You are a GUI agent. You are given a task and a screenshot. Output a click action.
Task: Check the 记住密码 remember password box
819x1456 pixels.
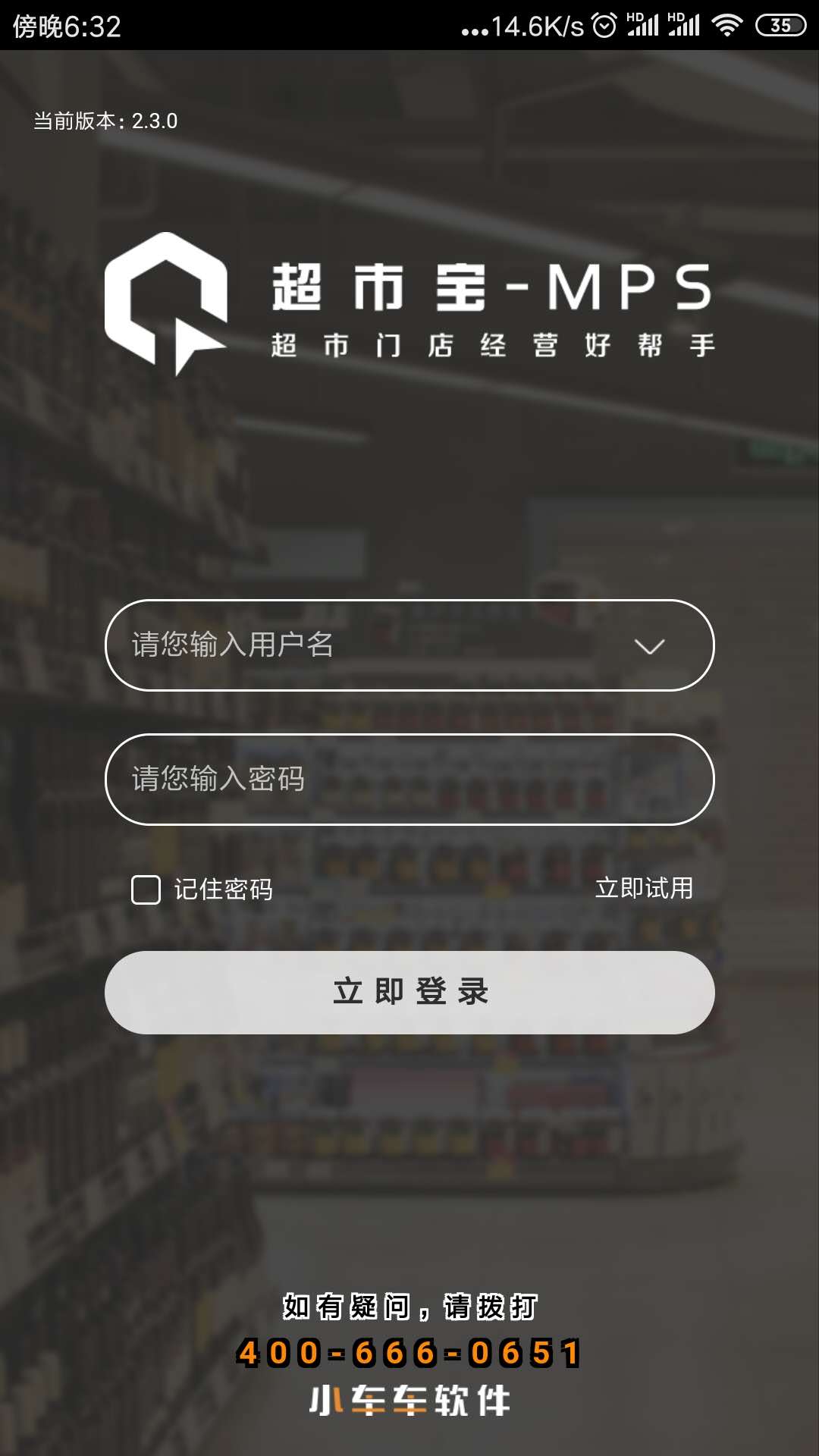pos(146,890)
